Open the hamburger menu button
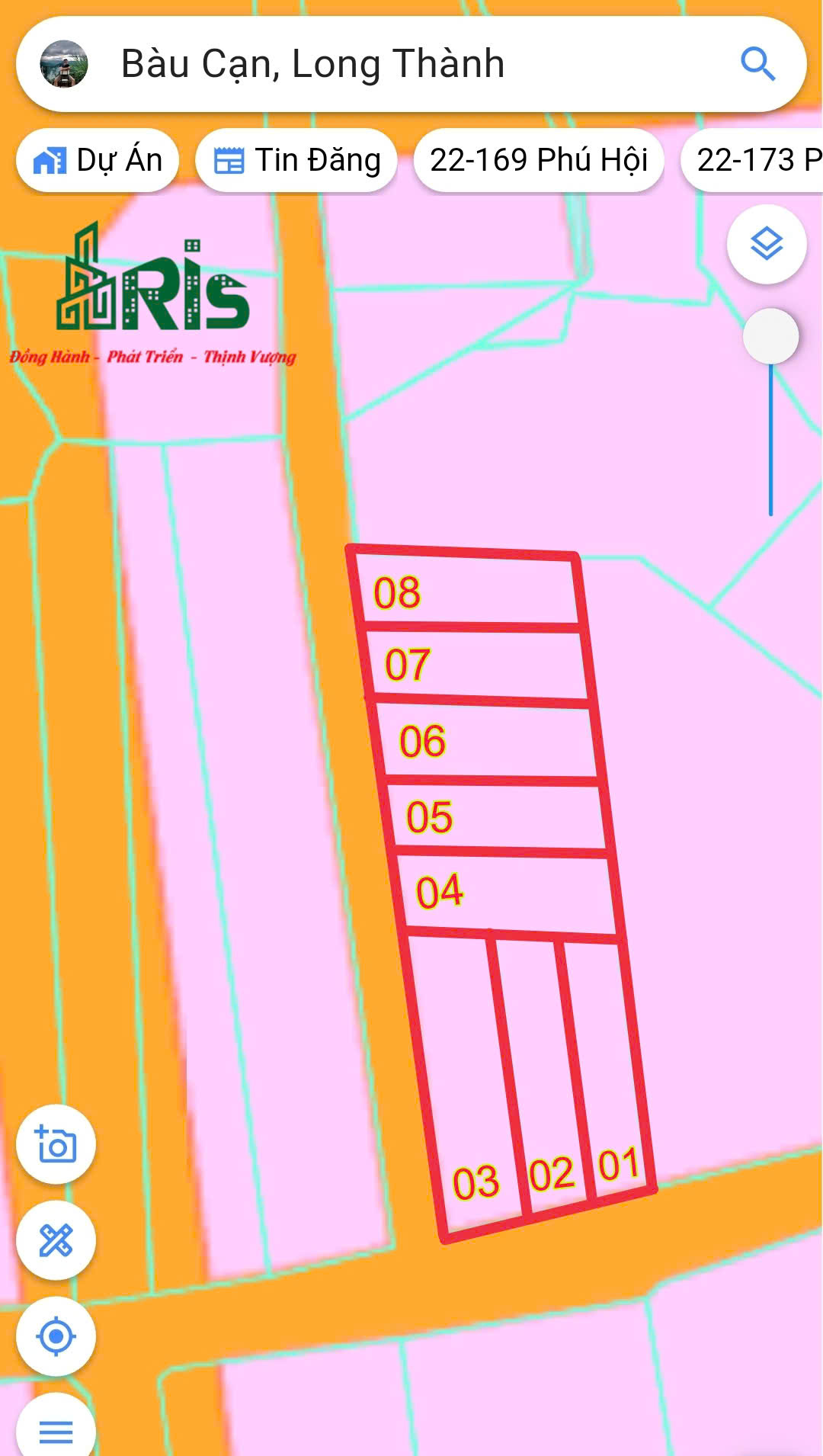The width and height of the screenshot is (823, 1456). click(x=56, y=1429)
